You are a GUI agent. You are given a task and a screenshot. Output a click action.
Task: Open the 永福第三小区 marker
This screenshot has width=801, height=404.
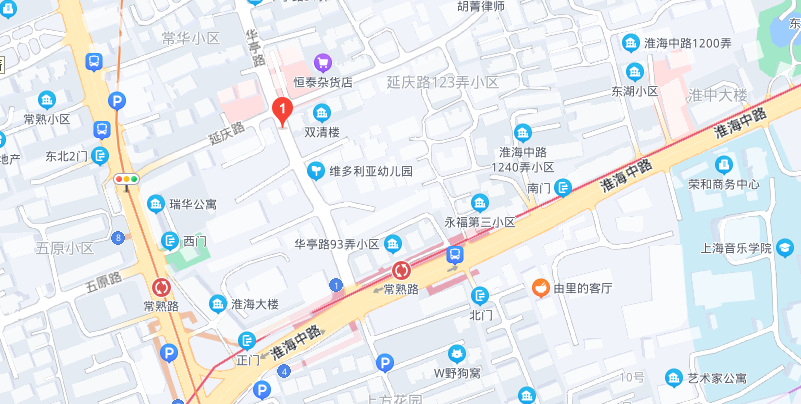tap(480, 204)
